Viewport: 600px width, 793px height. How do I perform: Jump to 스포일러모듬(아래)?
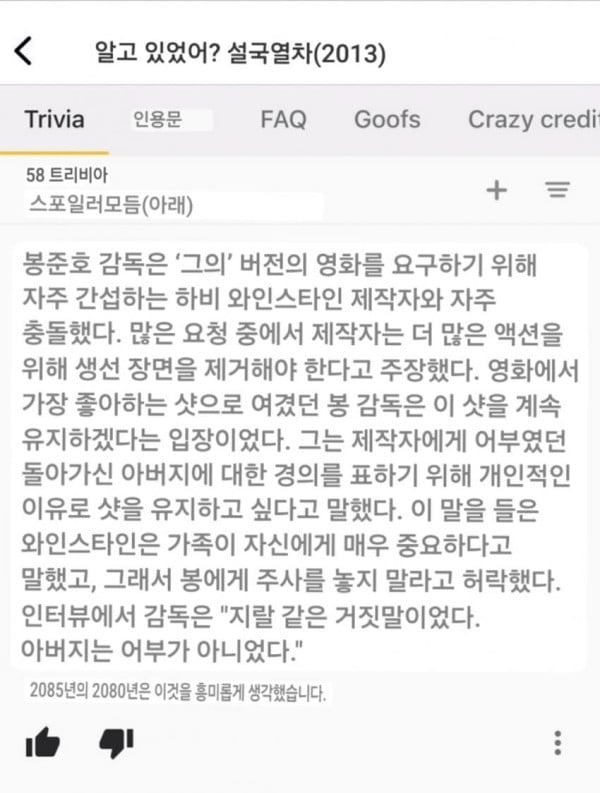(112, 207)
